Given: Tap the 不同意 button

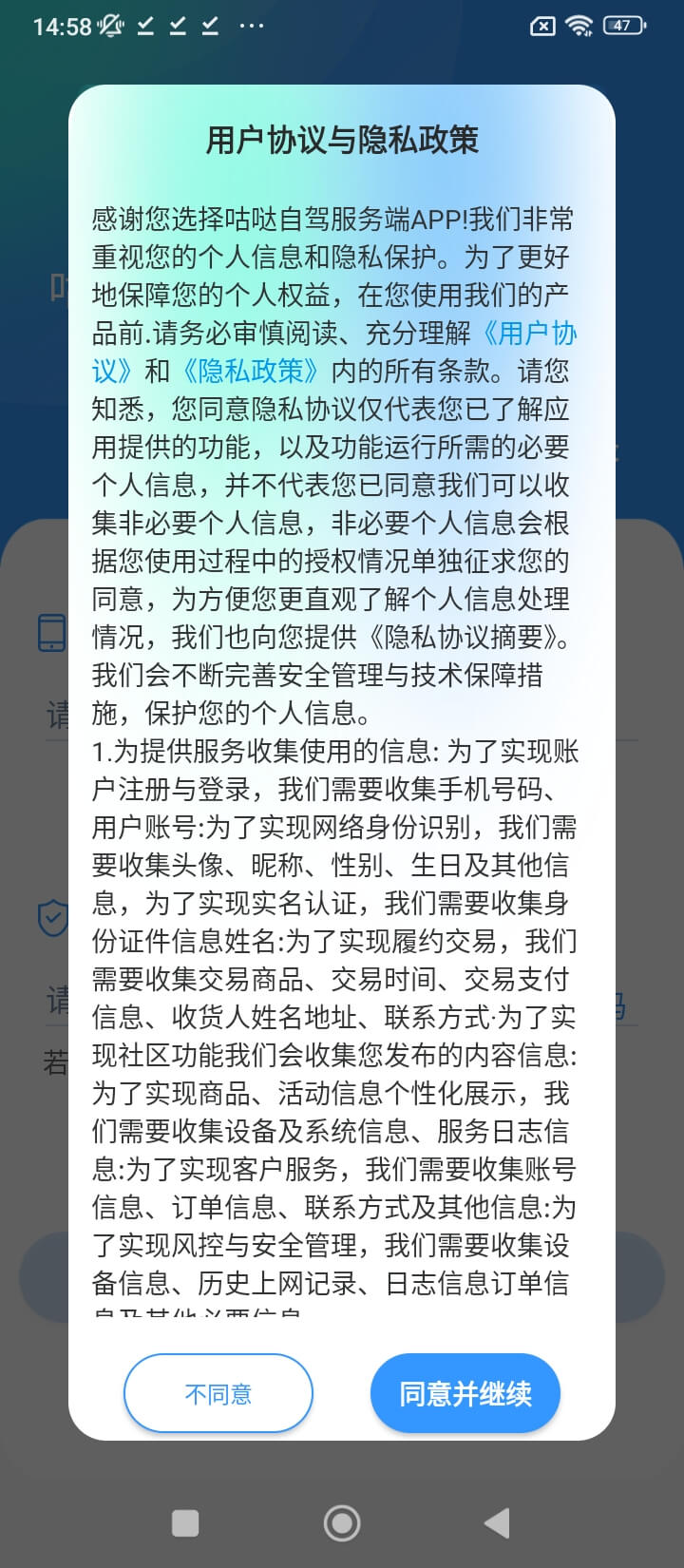Looking at the screenshot, I should coord(218,1393).
